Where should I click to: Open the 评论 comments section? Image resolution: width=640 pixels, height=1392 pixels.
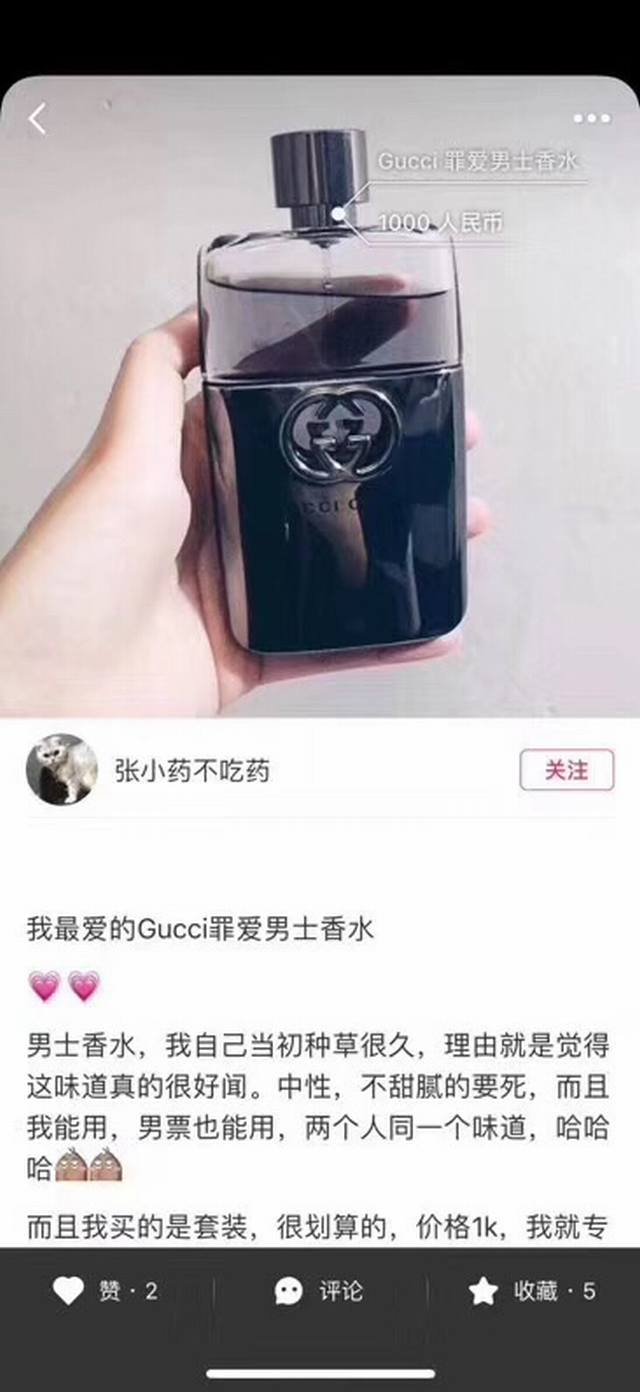pos(319,1291)
